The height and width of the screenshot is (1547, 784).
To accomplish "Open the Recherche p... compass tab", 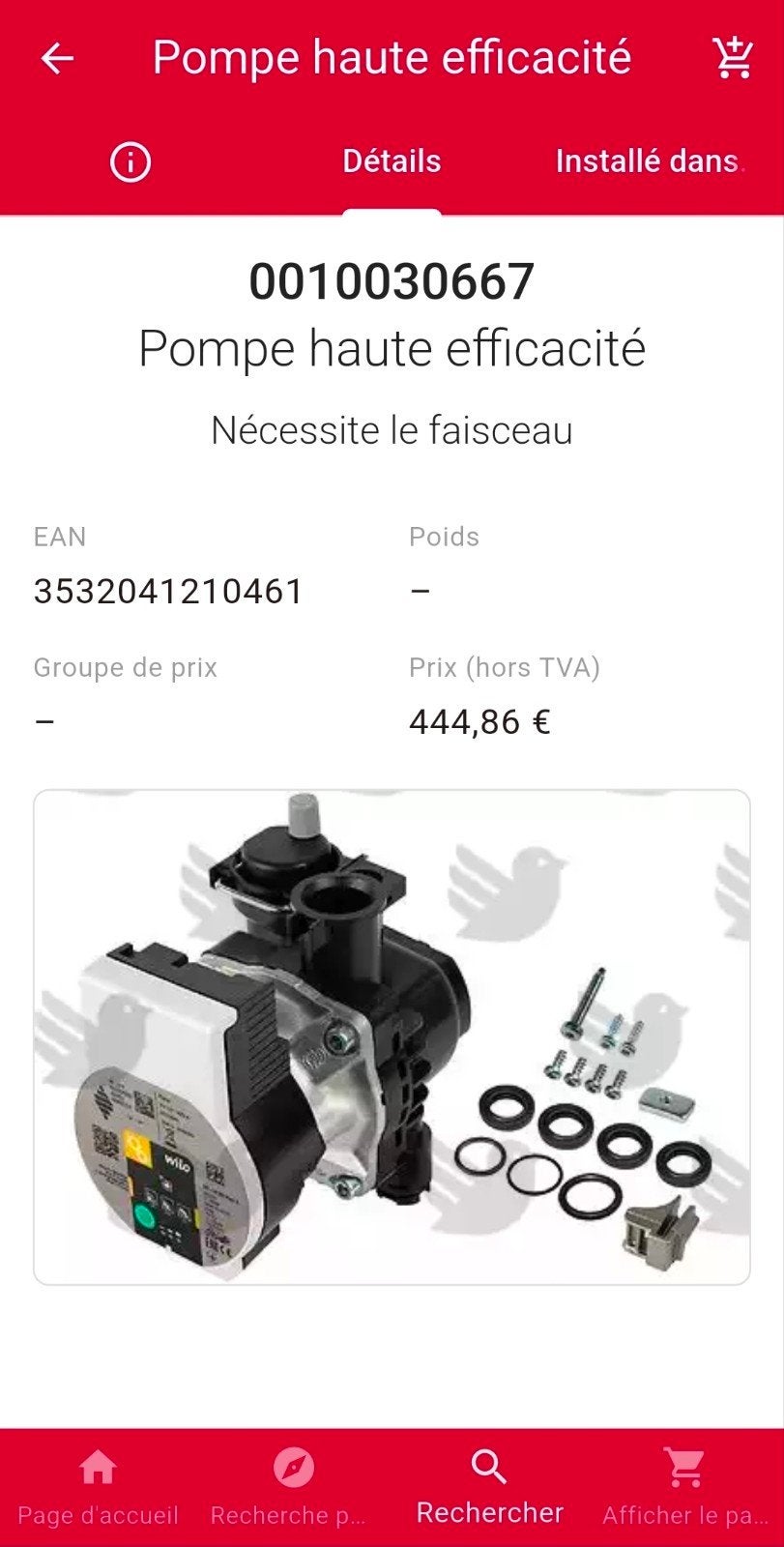I will tap(293, 1487).
